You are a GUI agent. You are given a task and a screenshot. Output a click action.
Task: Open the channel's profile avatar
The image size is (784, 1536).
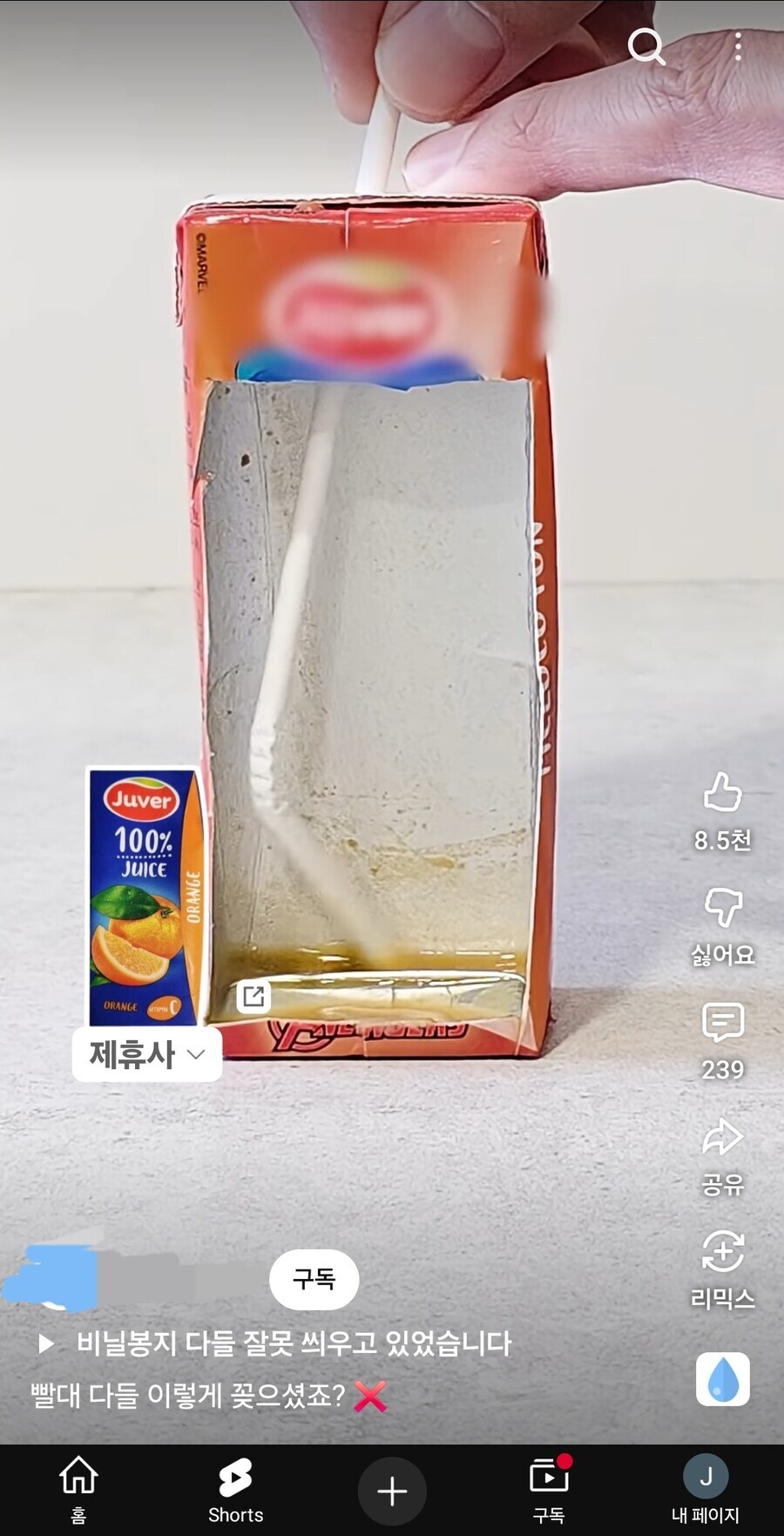54,1279
